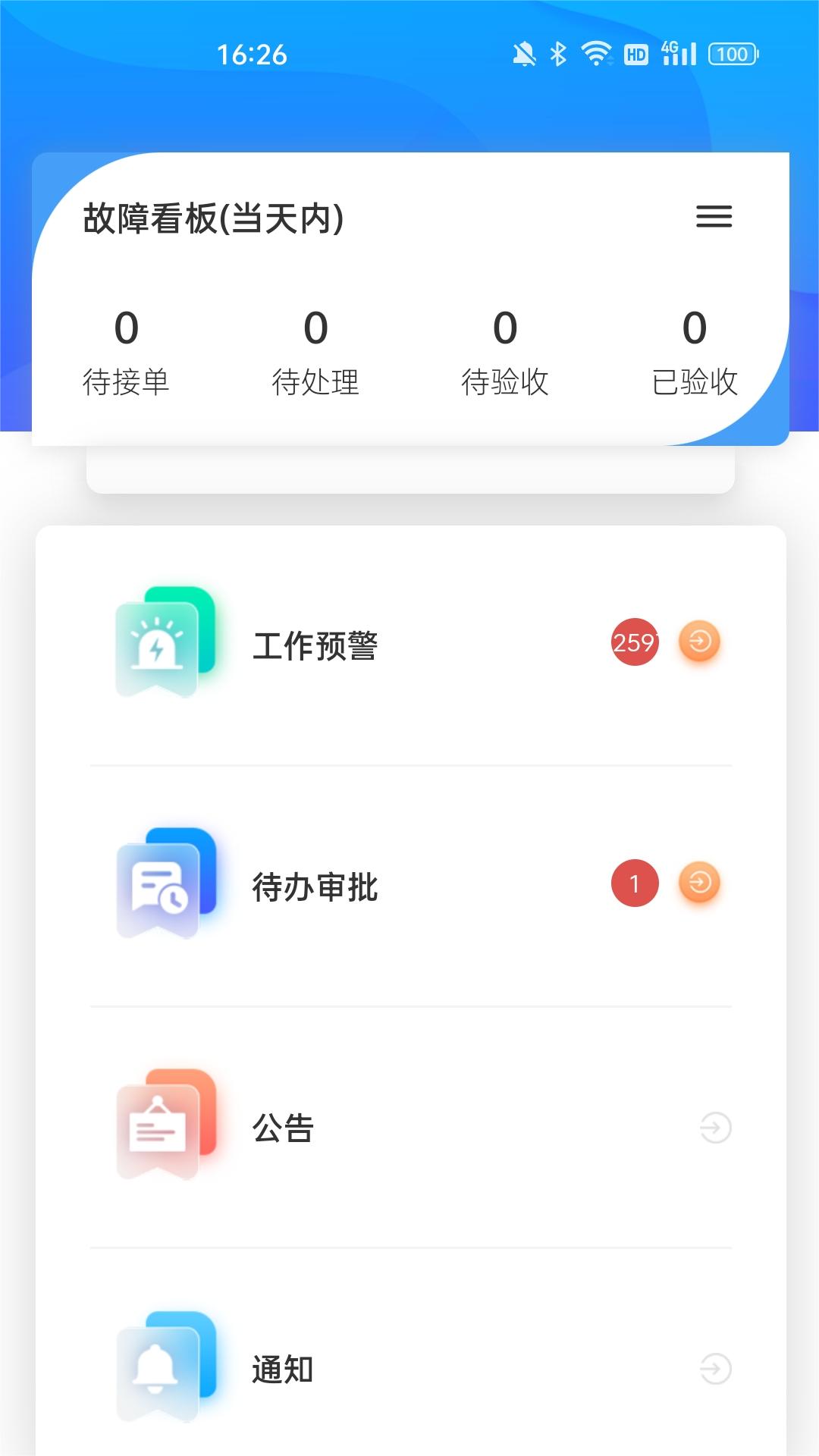View 已验收 fault orders

(695, 353)
